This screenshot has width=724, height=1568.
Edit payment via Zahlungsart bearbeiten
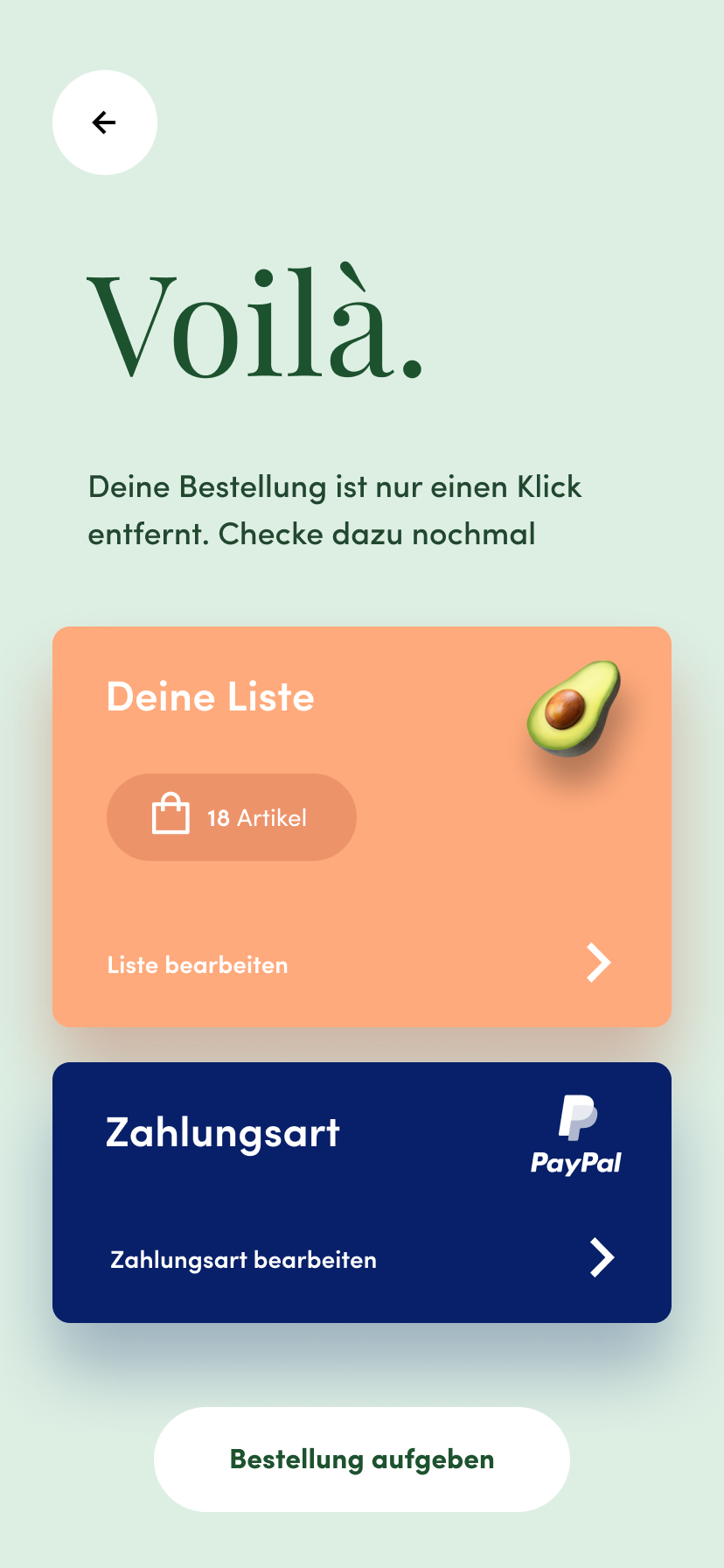coord(243,1260)
